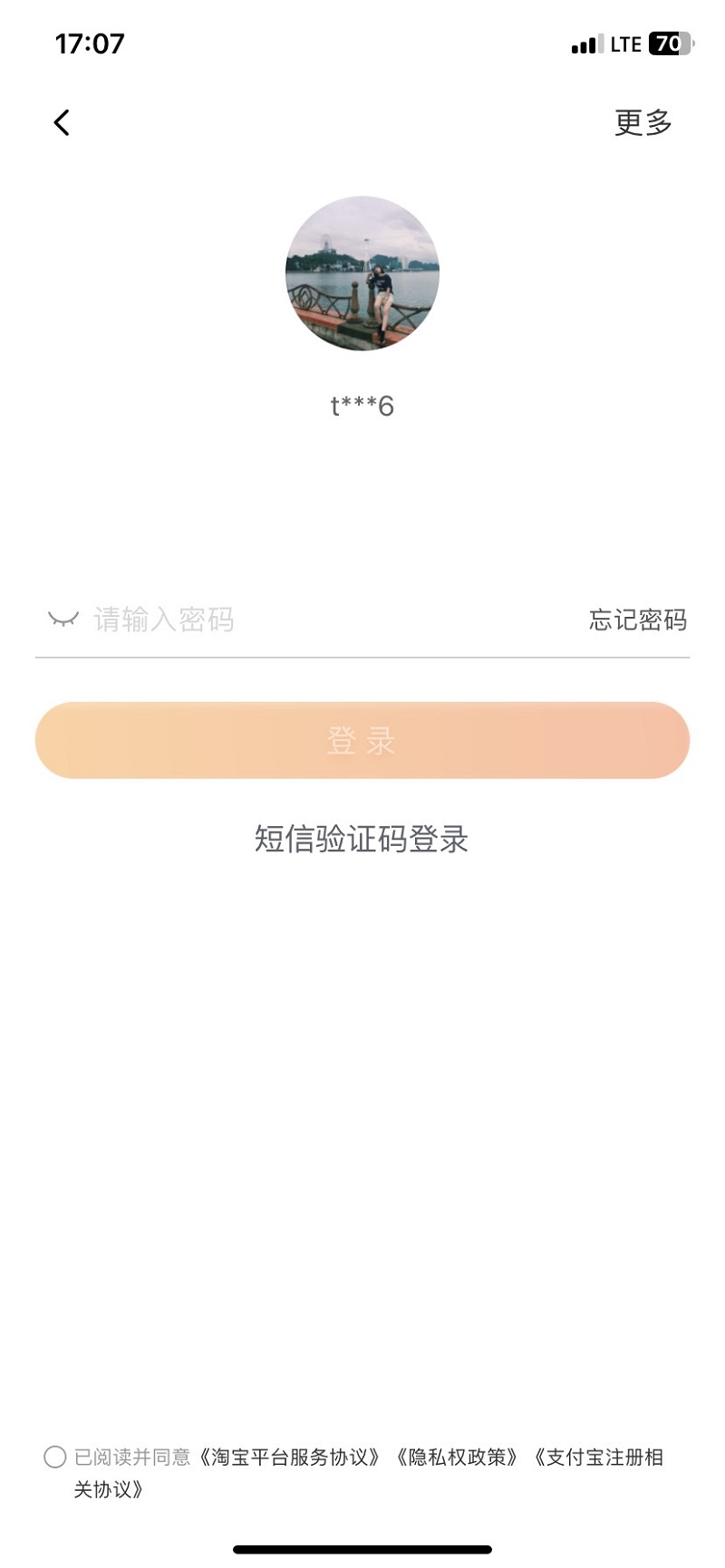
Task: Click the cellular signal bars indicator
Action: (x=585, y=43)
